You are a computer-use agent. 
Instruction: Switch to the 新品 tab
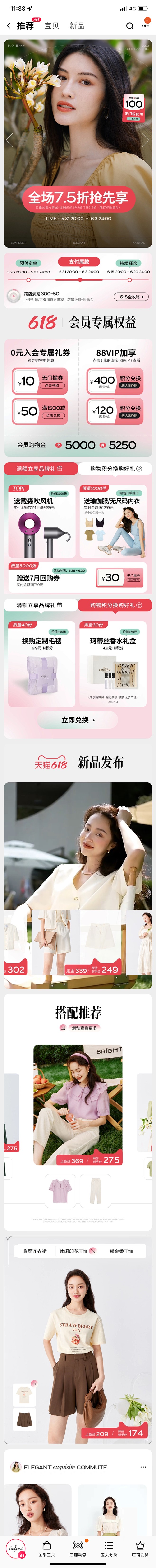[x=77, y=26]
